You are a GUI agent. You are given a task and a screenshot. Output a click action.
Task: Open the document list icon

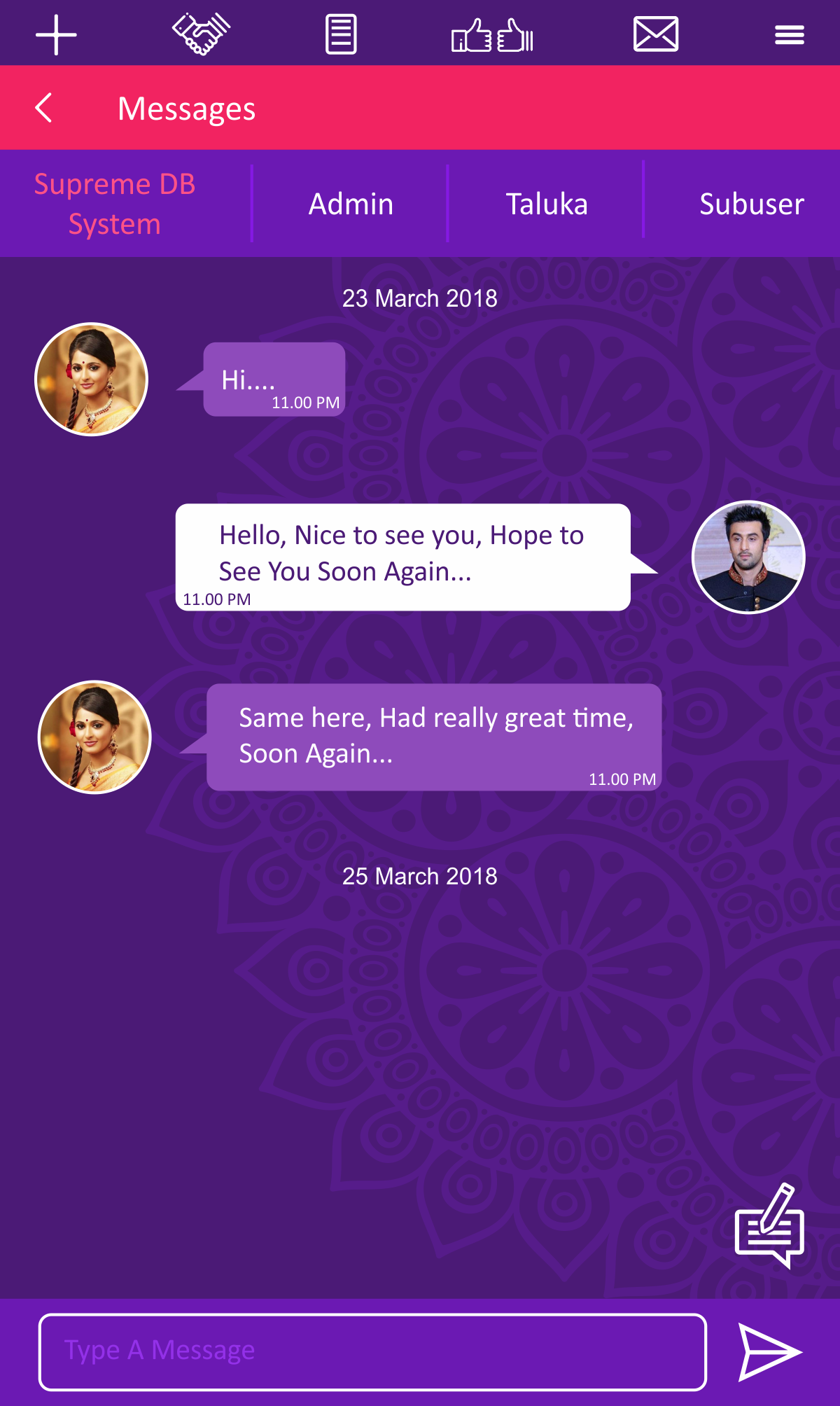coord(341,34)
